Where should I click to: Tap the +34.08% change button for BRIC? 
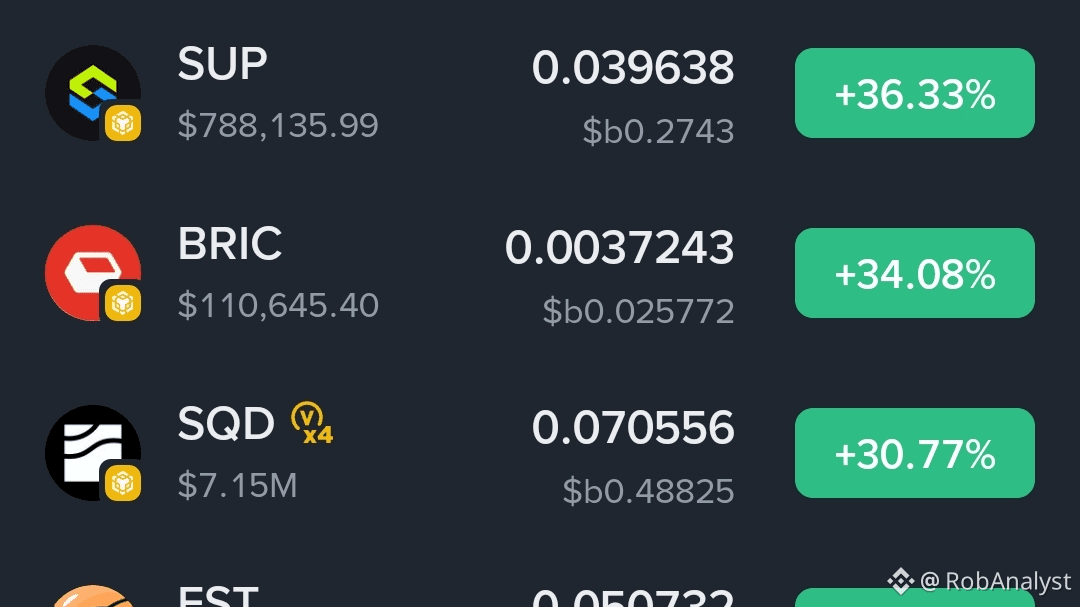tap(915, 273)
